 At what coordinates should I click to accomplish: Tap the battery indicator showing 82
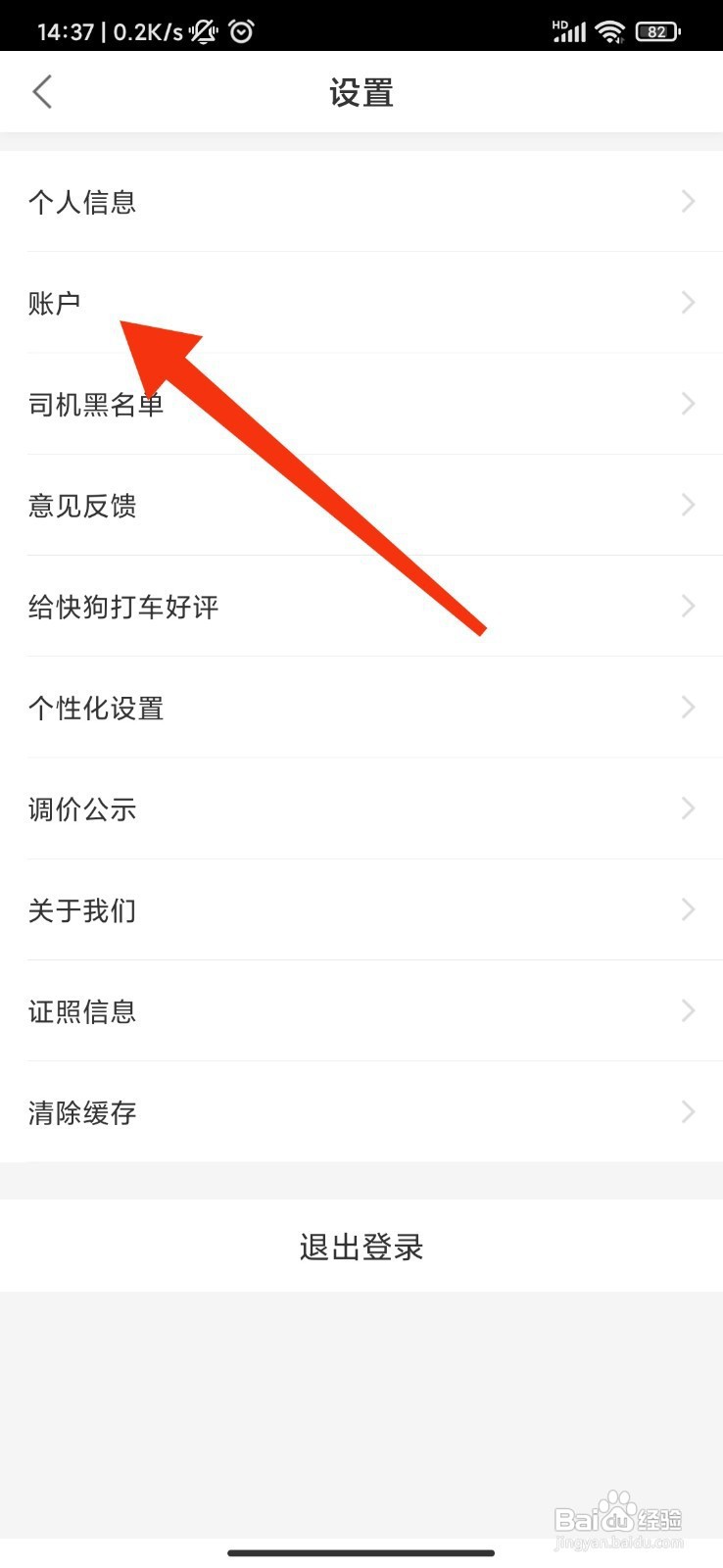pyautogui.click(x=656, y=30)
